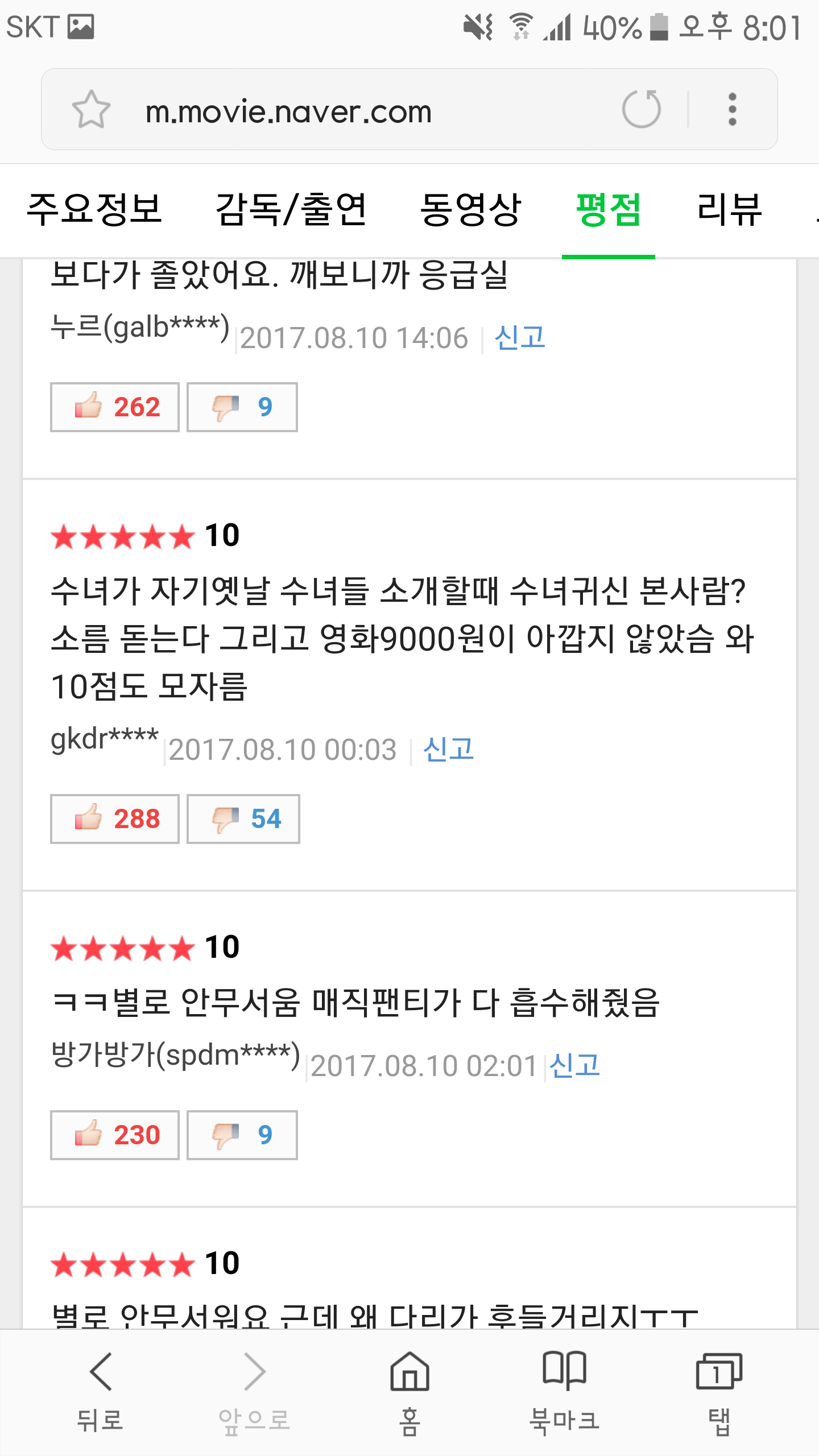Open the 리뷰 tab
The image size is (819, 1456).
[x=730, y=209]
